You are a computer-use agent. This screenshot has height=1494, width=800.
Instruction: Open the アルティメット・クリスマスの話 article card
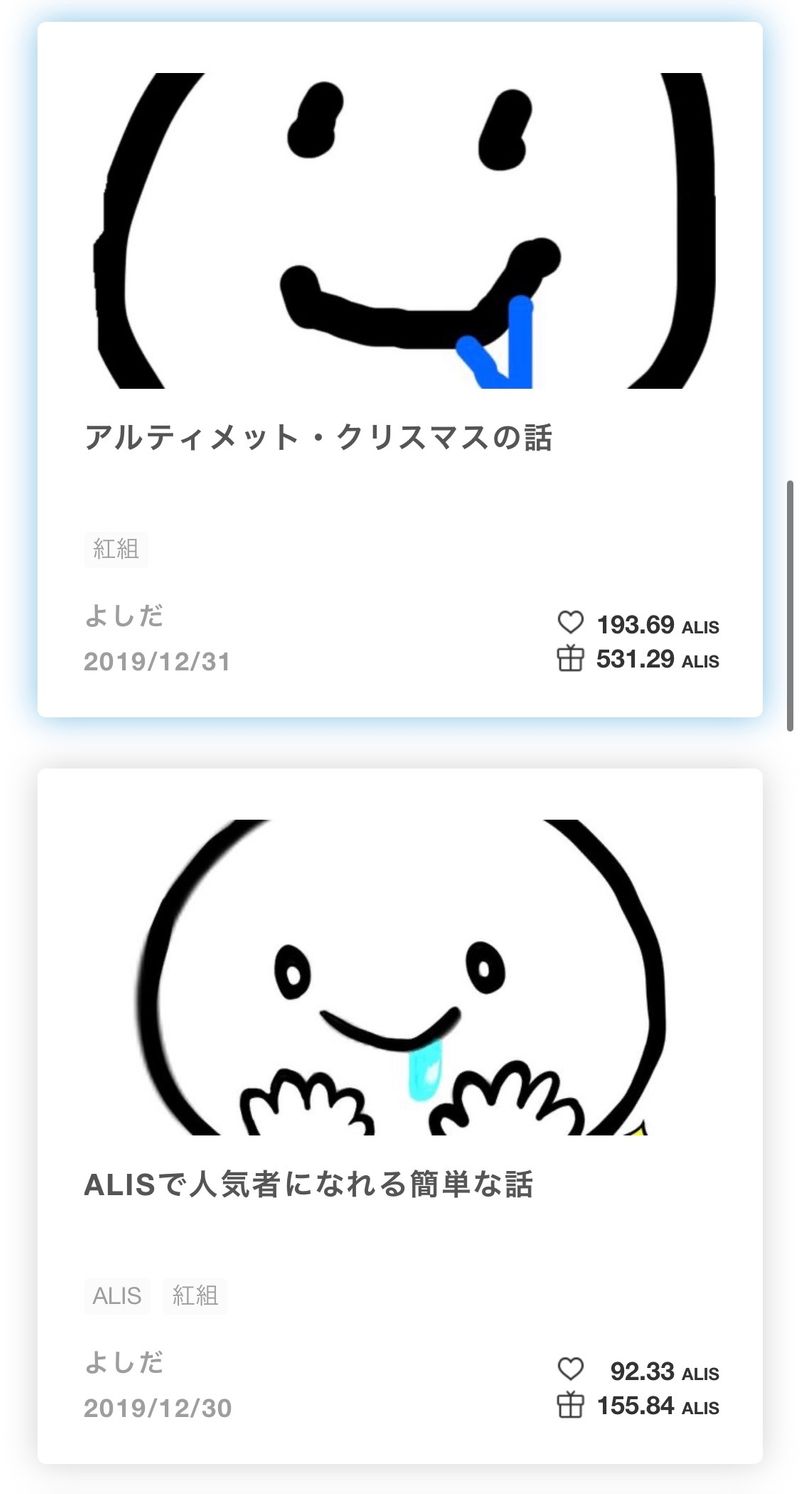pos(318,437)
